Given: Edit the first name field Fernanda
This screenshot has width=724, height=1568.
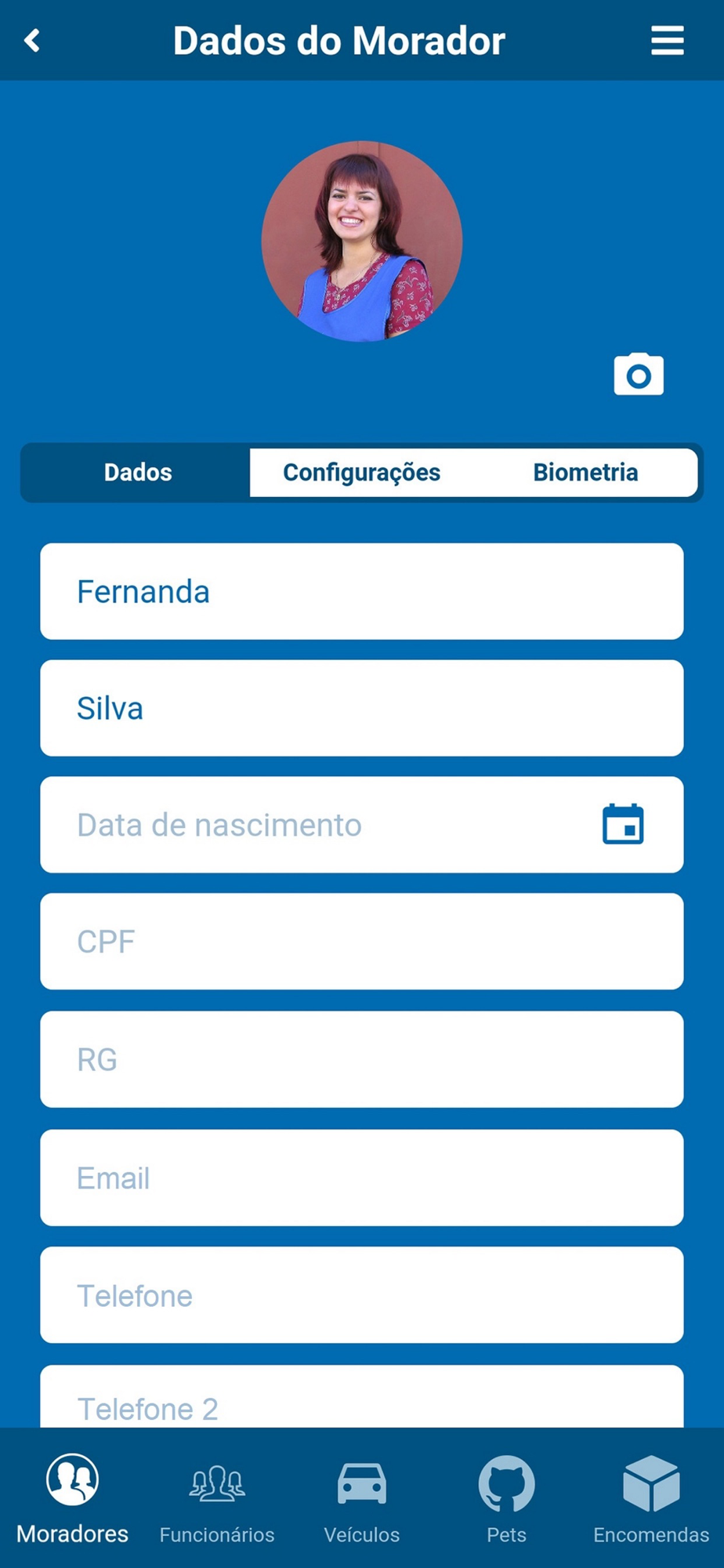Looking at the screenshot, I should (x=361, y=591).
